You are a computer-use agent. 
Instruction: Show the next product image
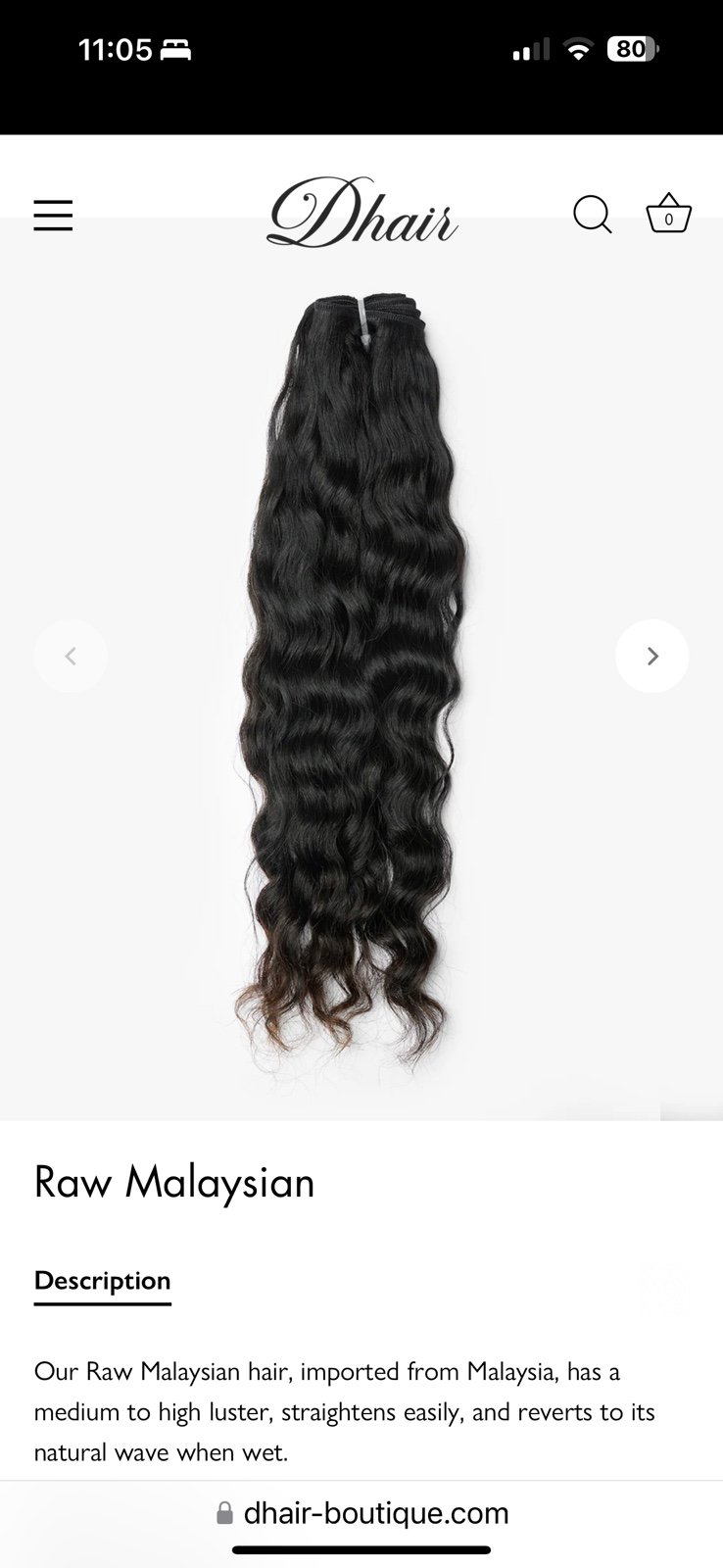652,657
